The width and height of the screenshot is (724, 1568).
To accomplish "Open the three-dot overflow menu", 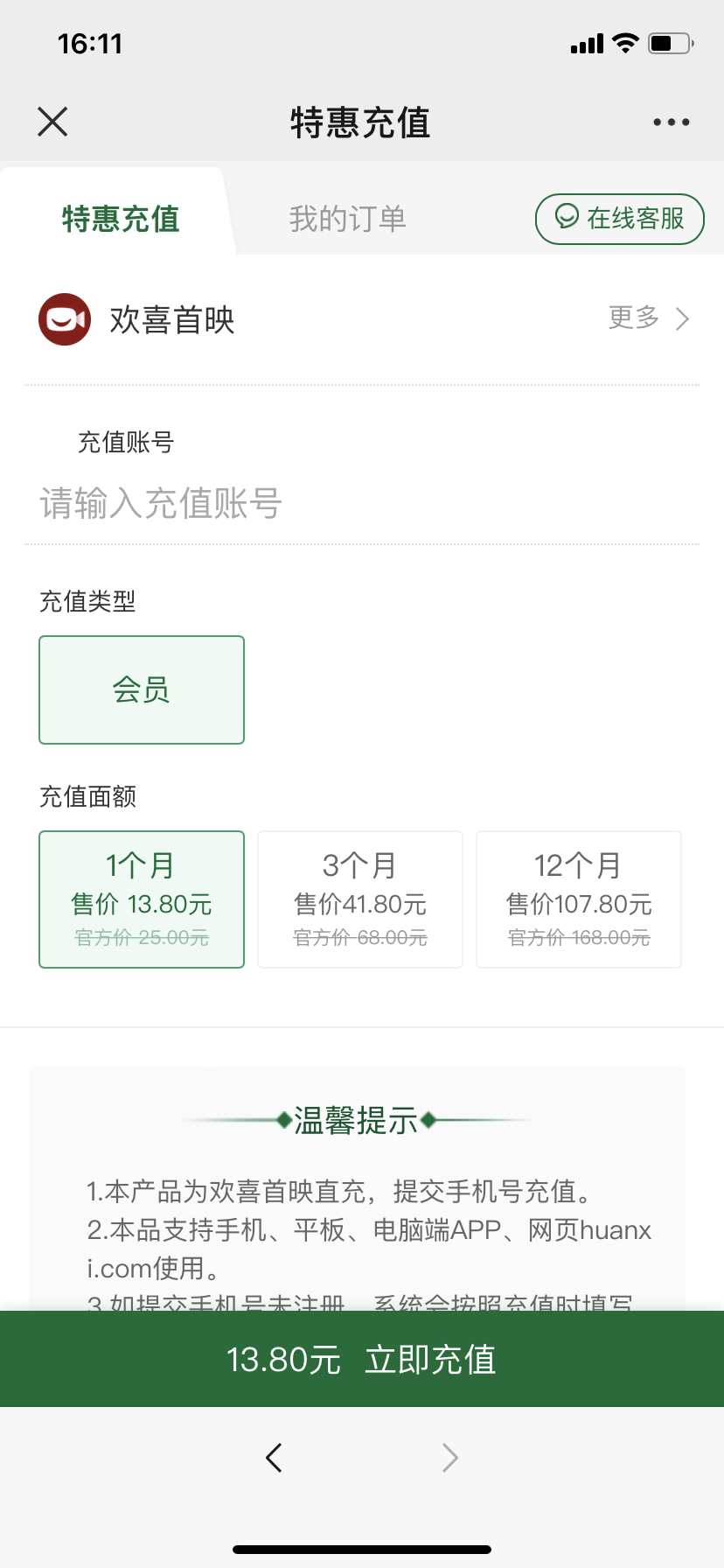I will pos(671,122).
